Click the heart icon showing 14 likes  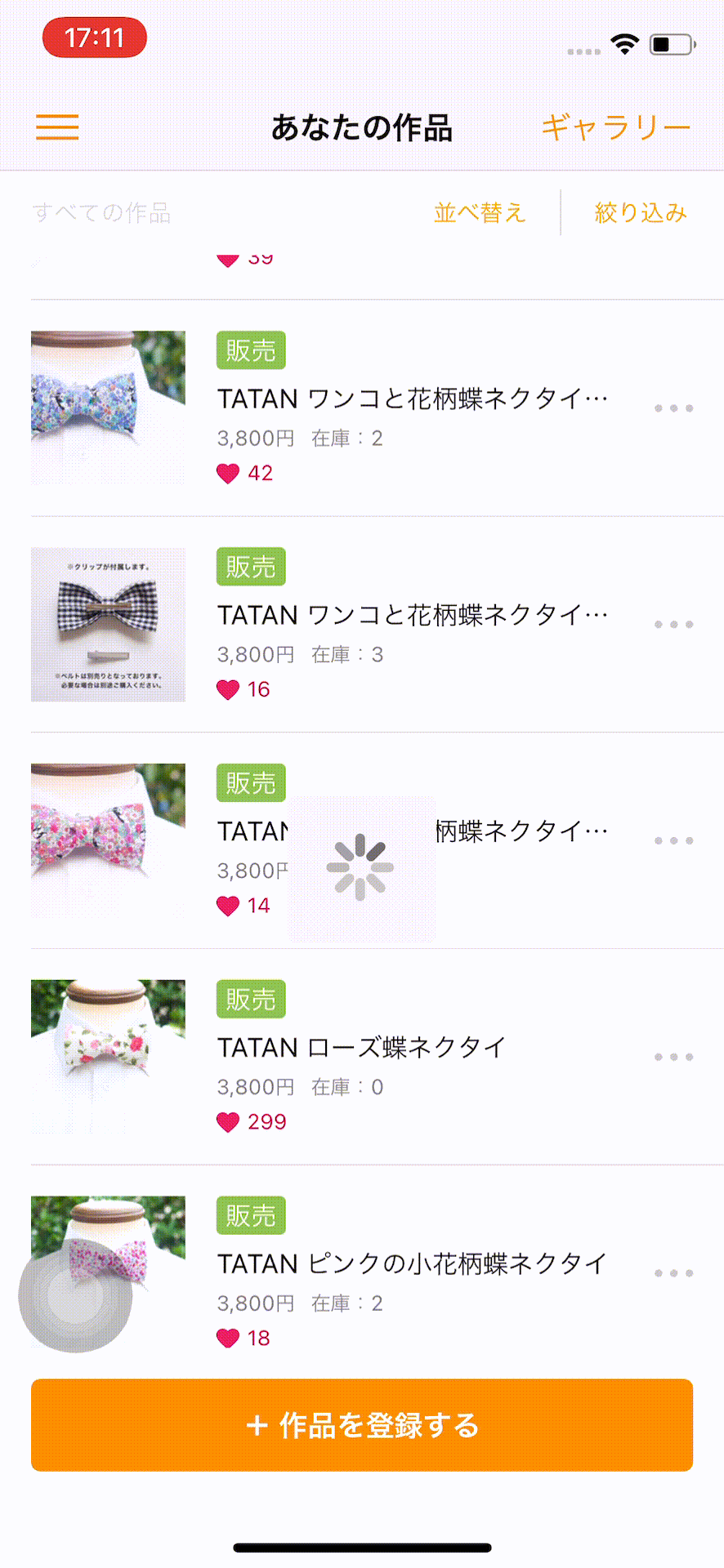(229, 905)
